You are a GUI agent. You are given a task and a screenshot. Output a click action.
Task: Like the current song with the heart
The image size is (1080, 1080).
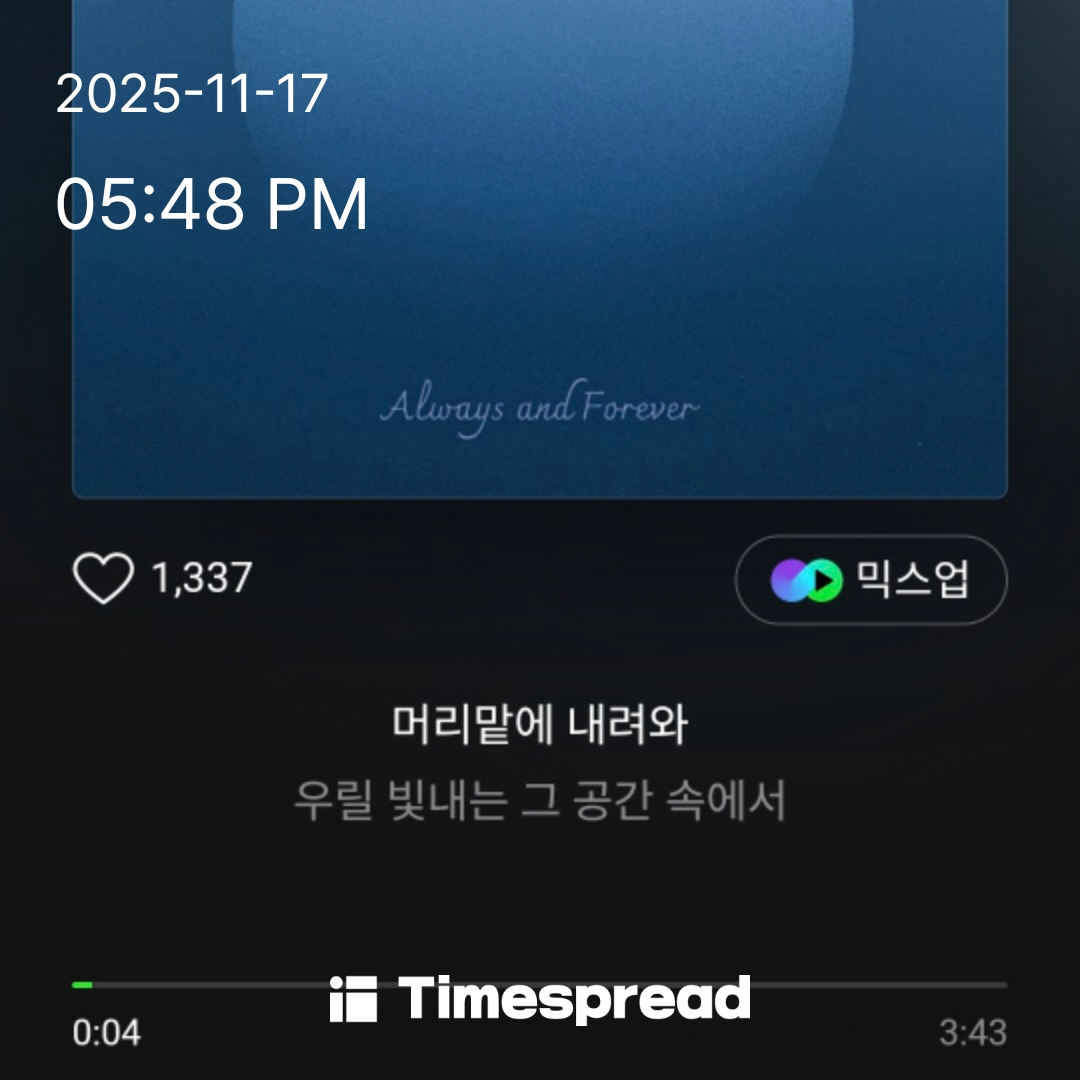(103, 579)
